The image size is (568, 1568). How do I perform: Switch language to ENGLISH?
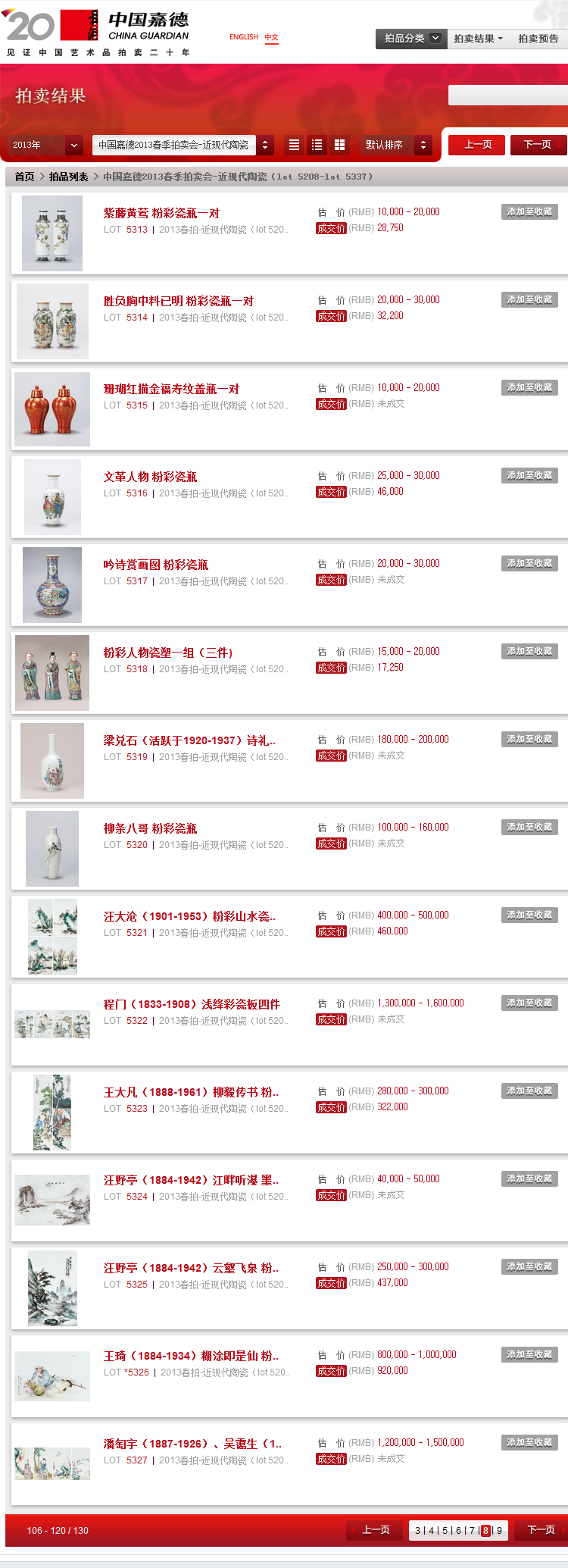tap(242, 37)
